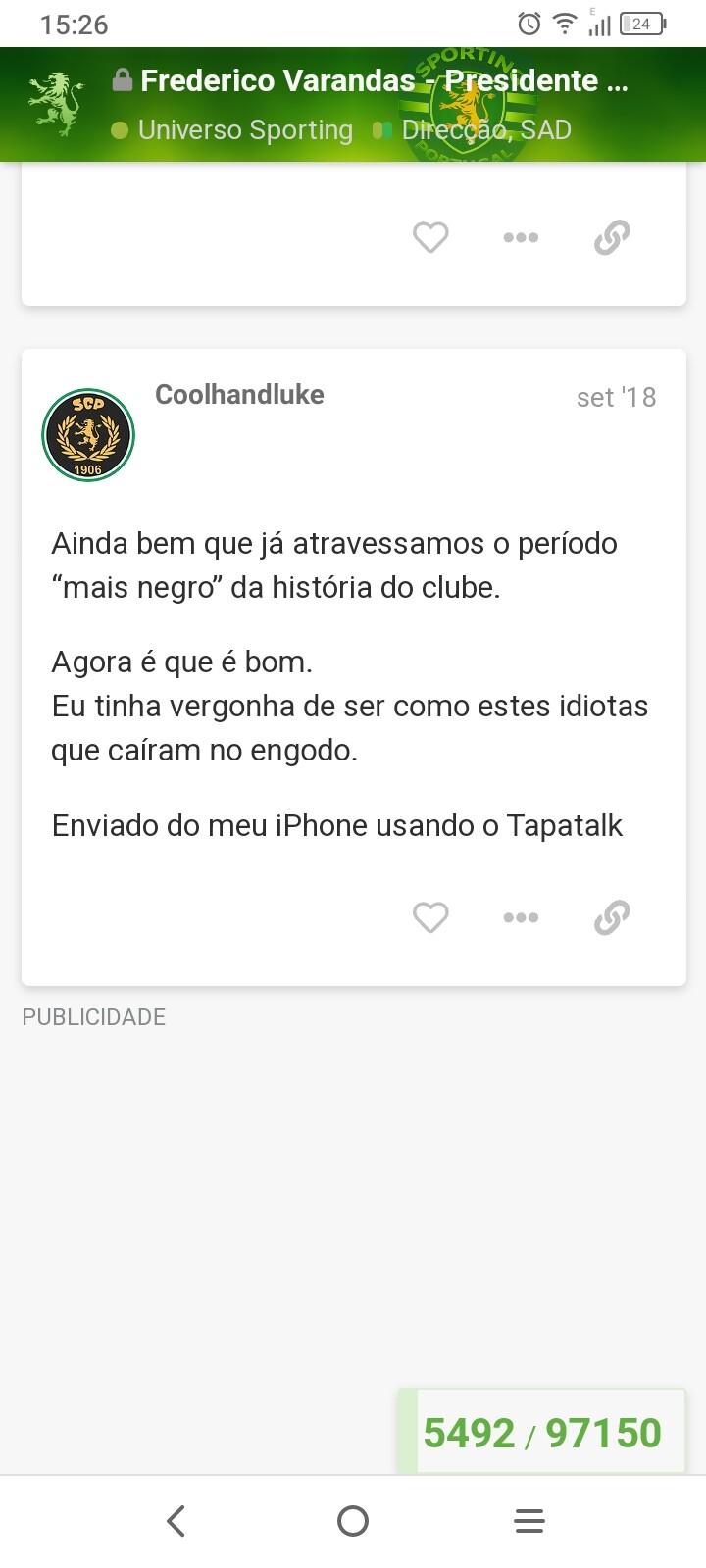The width and height of the screenshot is (706, 1568).
Task: Open the 5492 / 97150 topic timeline
Action: 541,1432
